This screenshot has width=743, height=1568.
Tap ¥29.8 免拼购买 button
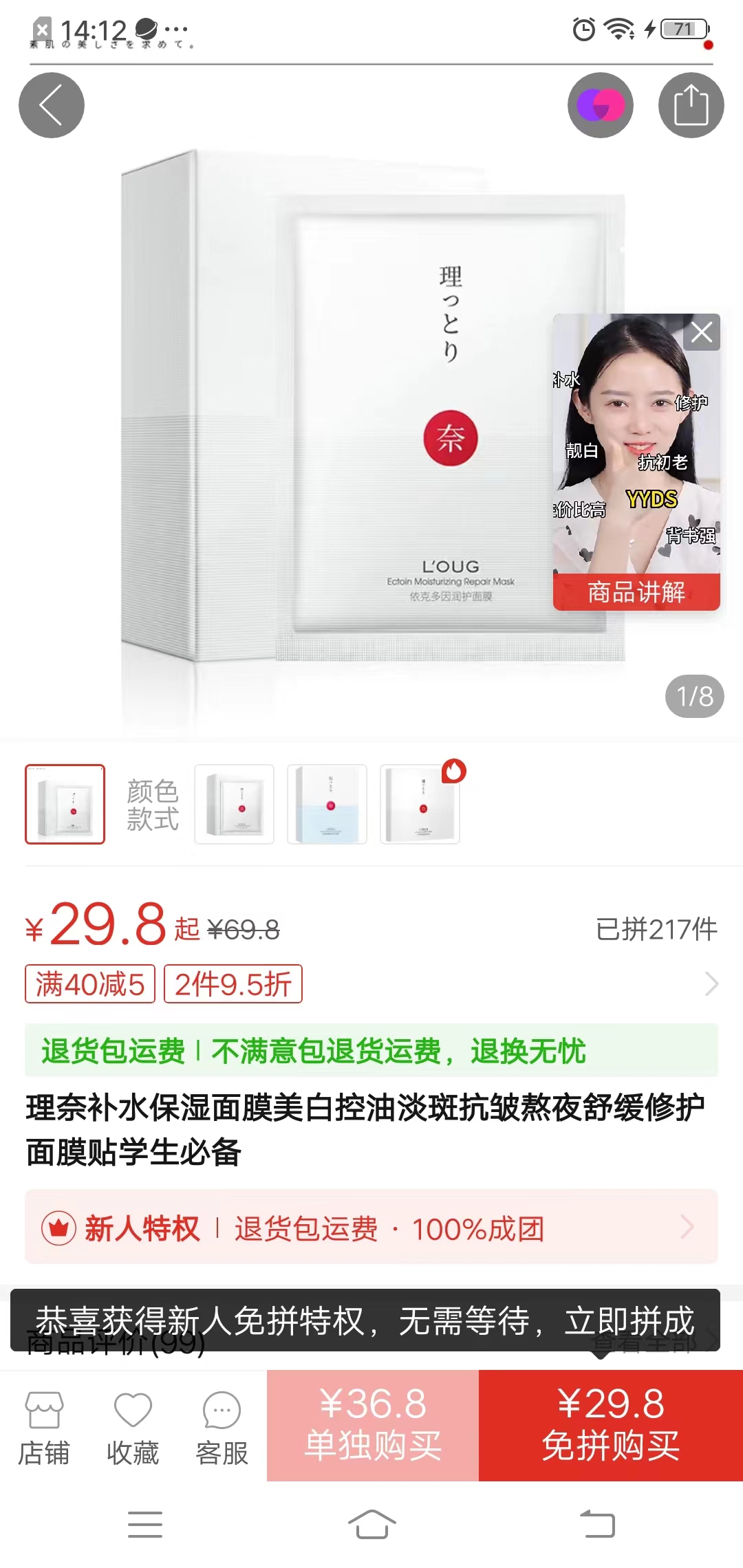(x=611, y=1426)
